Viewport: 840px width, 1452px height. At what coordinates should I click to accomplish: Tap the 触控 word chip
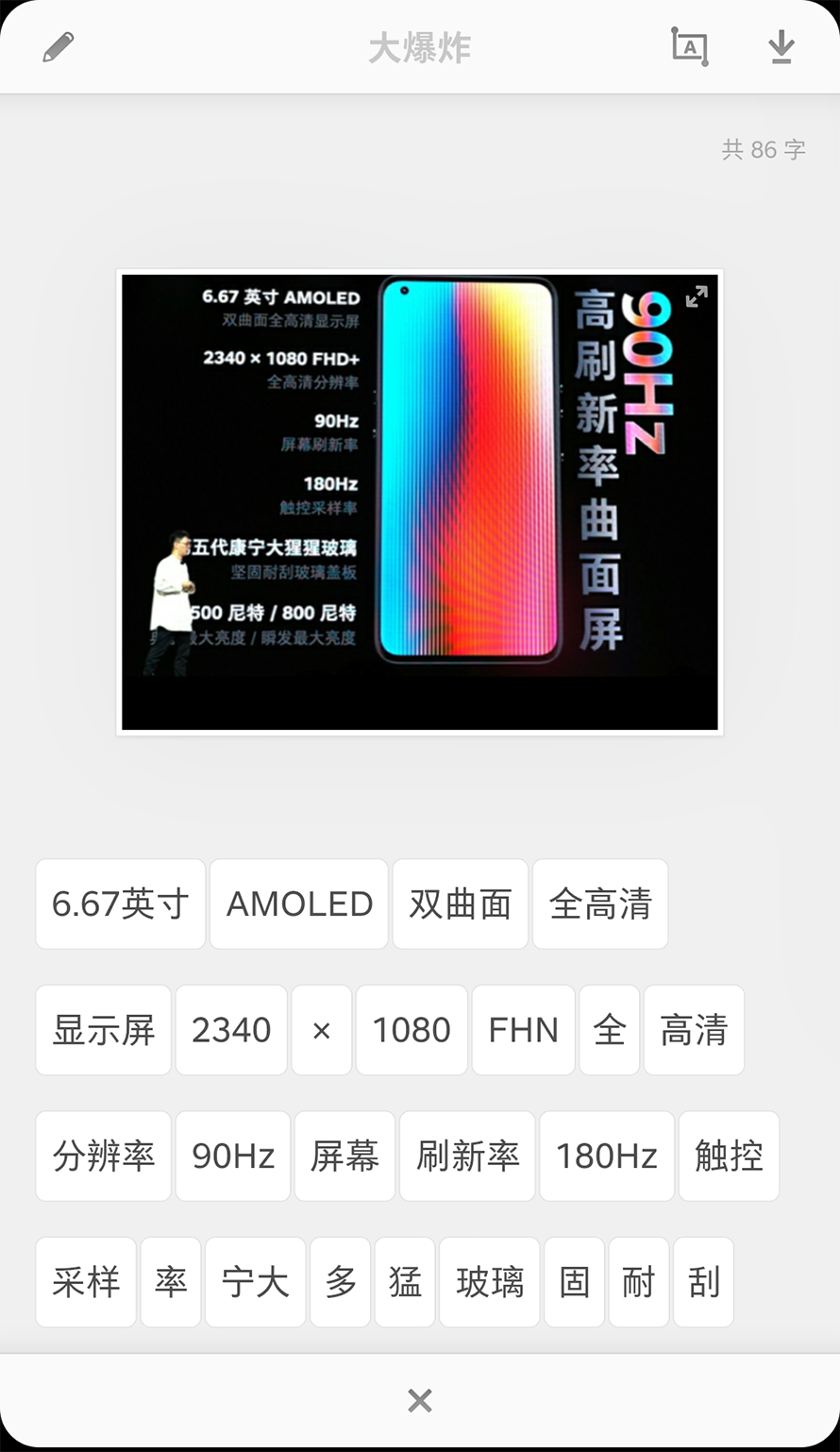[x=730, y=1156]
